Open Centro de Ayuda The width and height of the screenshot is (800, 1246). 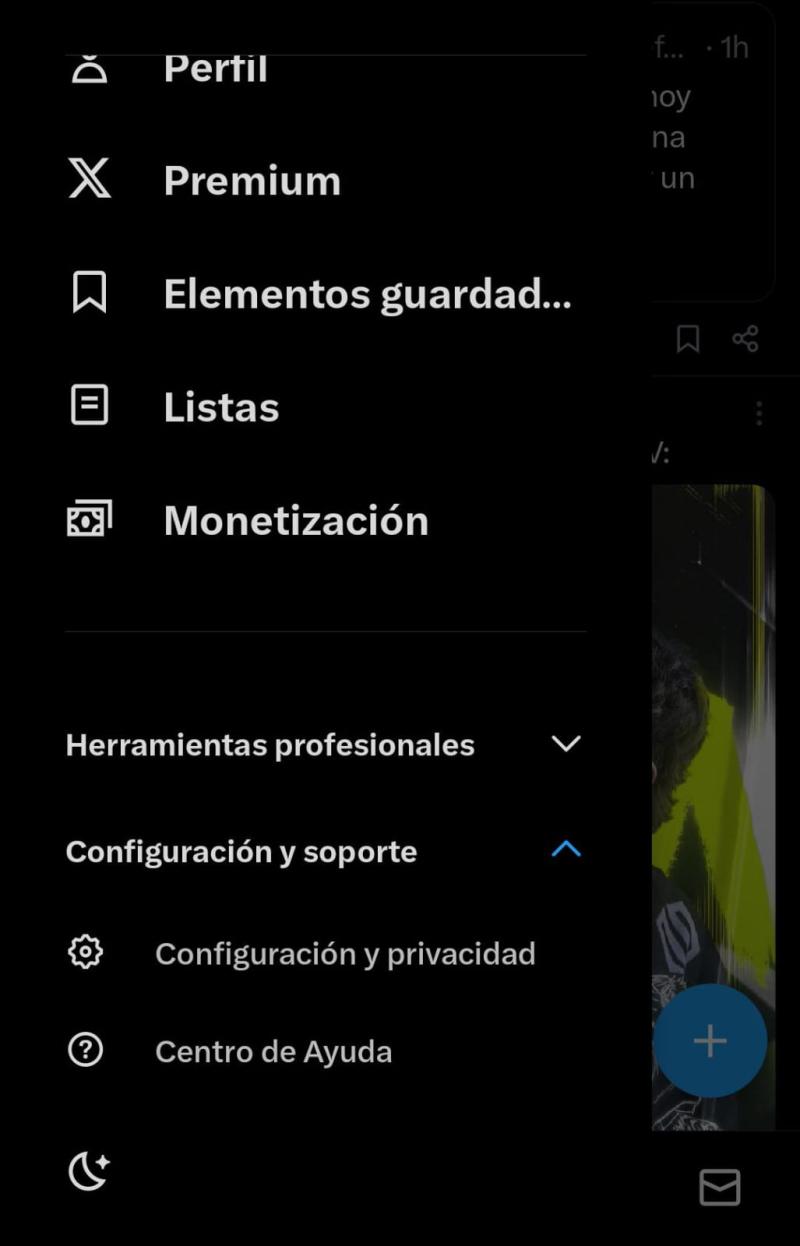(272, 1051)
